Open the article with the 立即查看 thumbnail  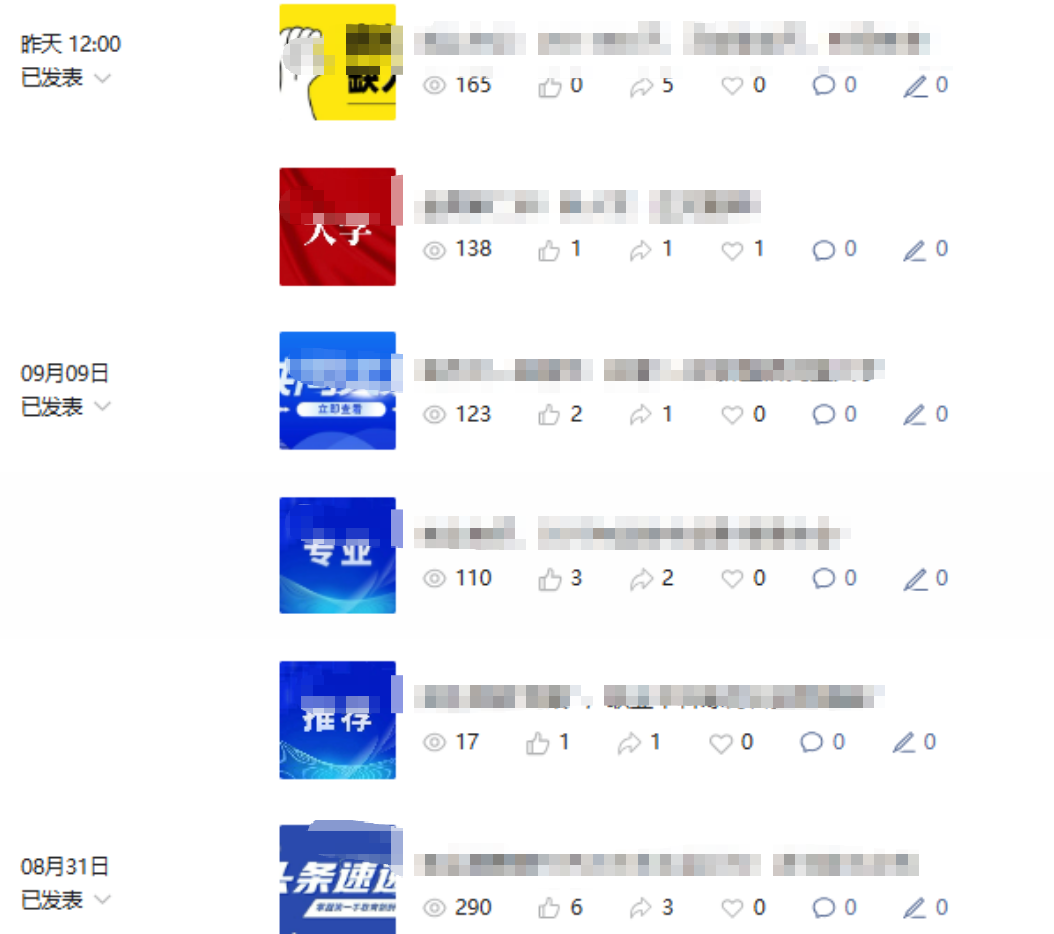(x=337, y=391)
